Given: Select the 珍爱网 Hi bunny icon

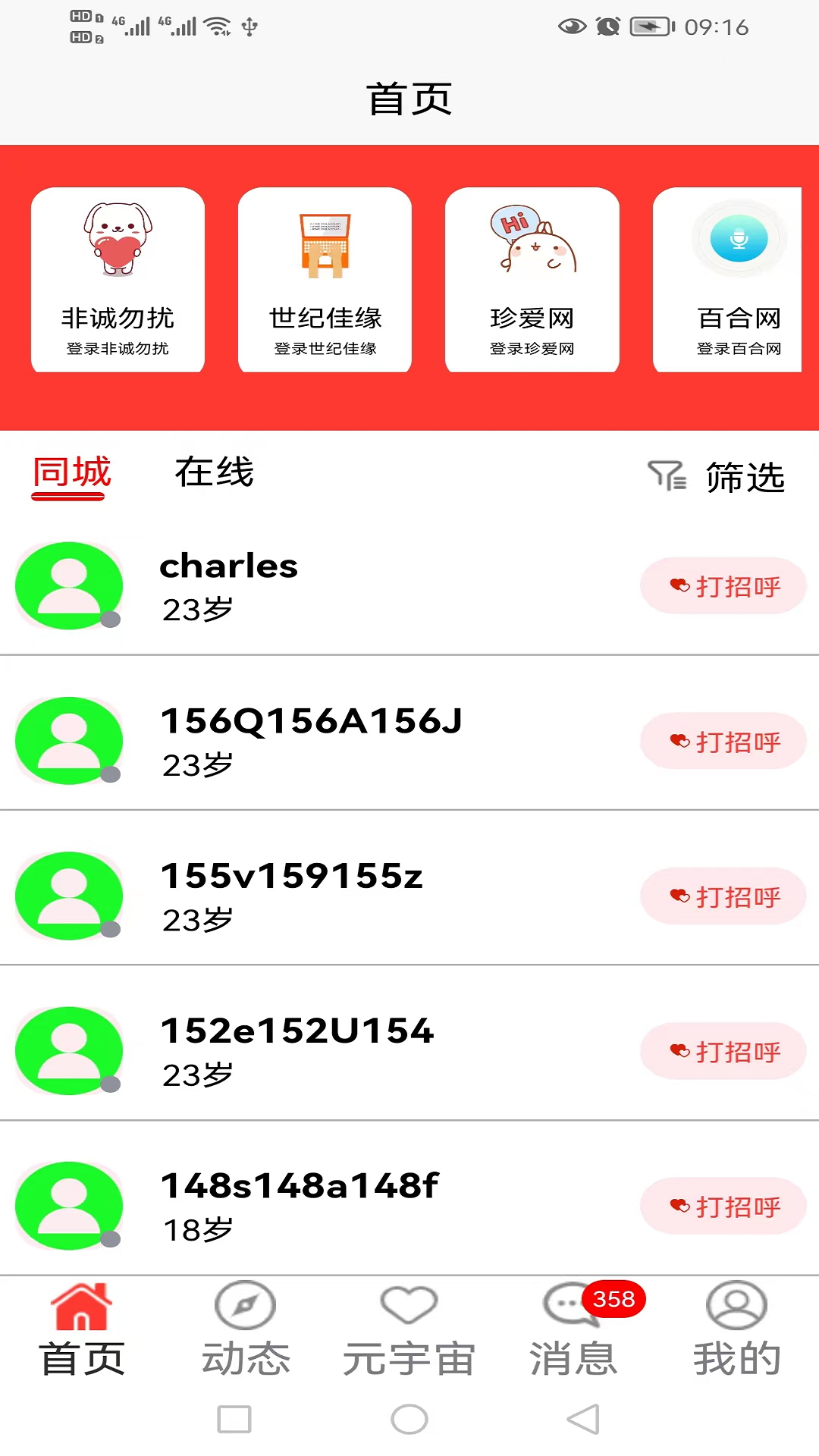Looking at the screenshot, I should click(532, 243).
